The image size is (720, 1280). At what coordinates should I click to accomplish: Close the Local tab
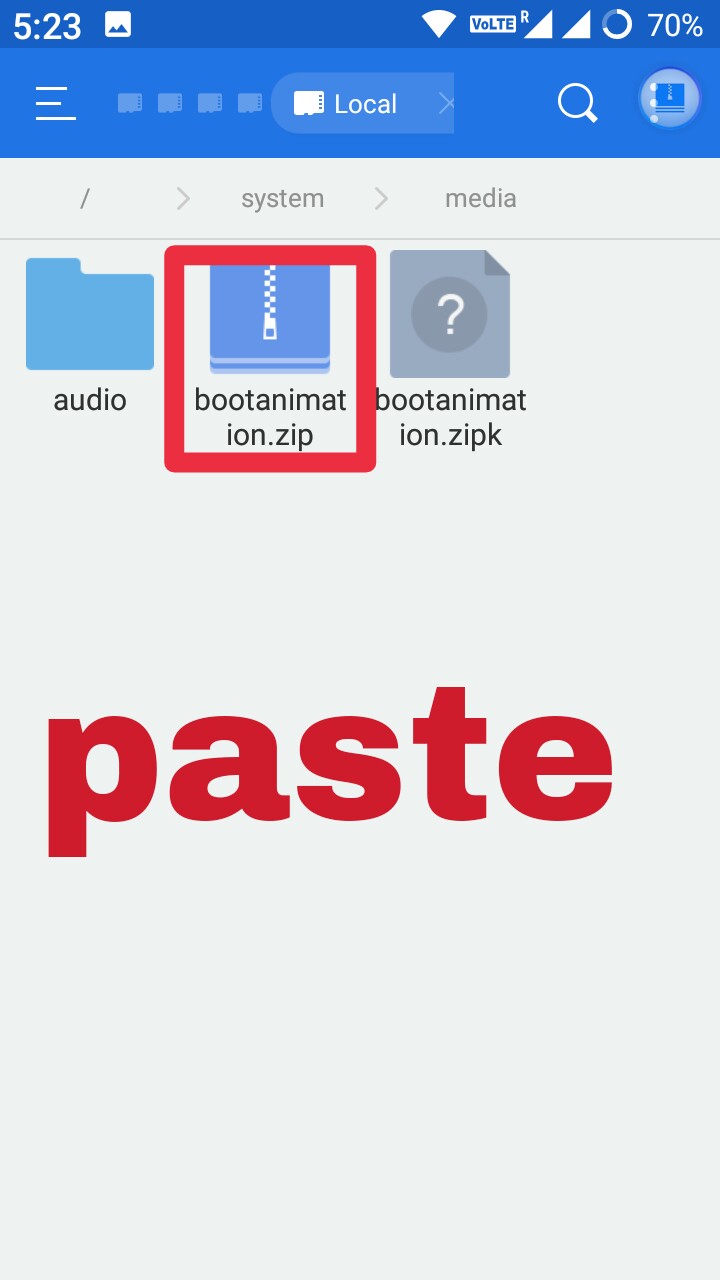[x=446, y=103]
